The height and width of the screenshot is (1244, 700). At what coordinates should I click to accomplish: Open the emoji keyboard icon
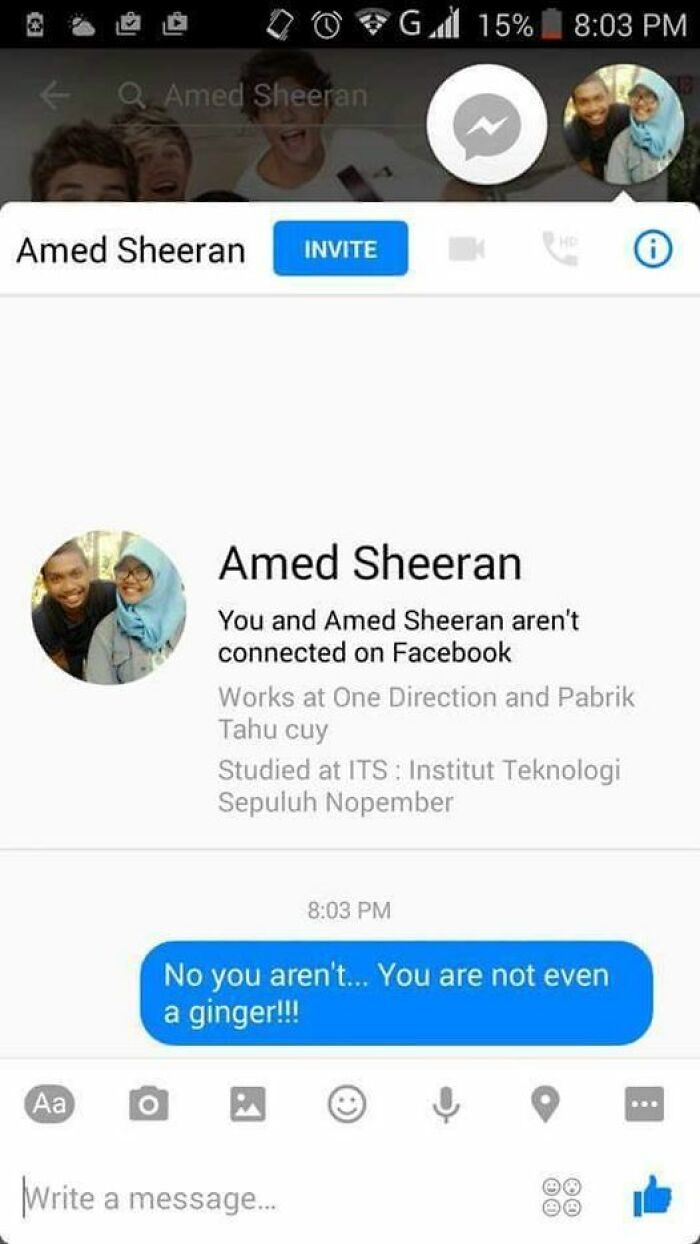pos(562,1197)
